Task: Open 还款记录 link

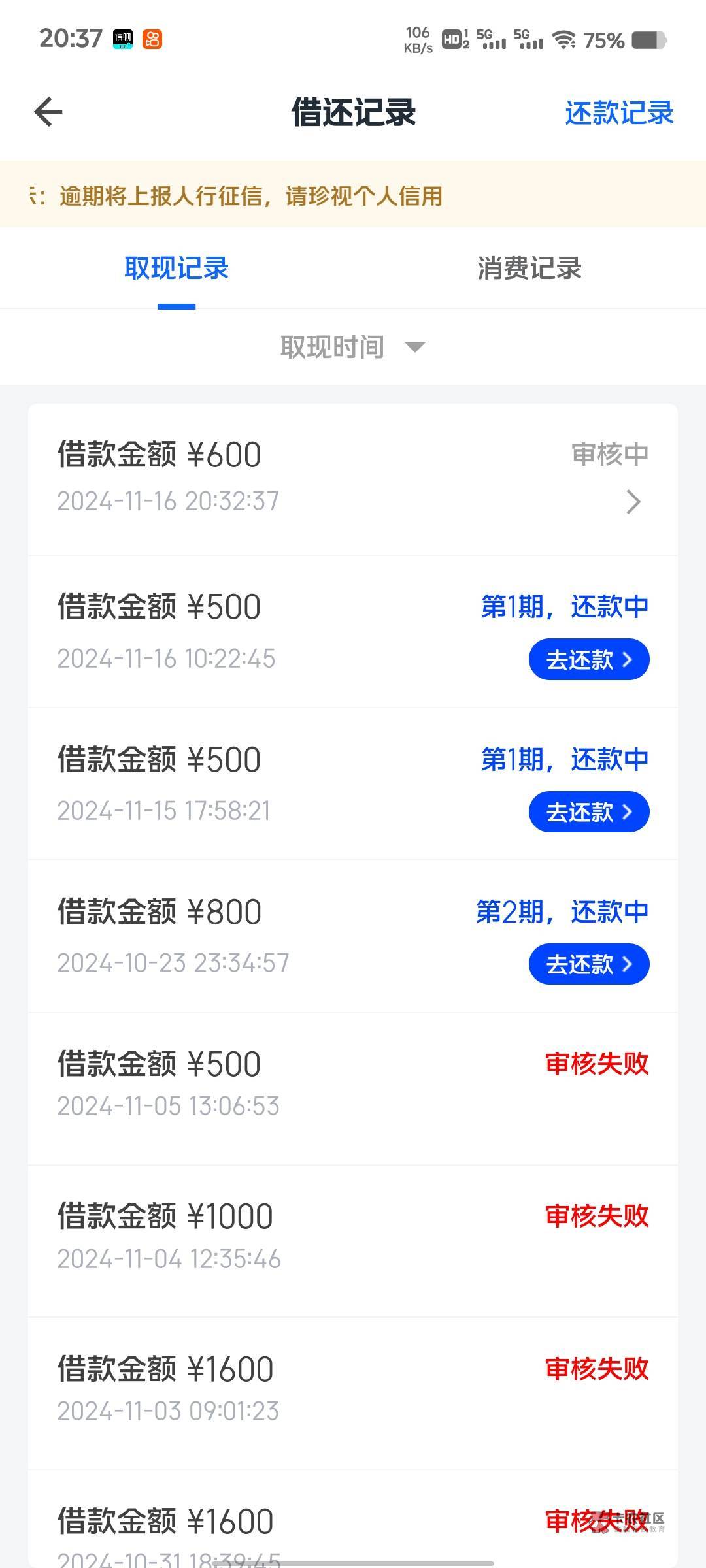Action: 618,113
